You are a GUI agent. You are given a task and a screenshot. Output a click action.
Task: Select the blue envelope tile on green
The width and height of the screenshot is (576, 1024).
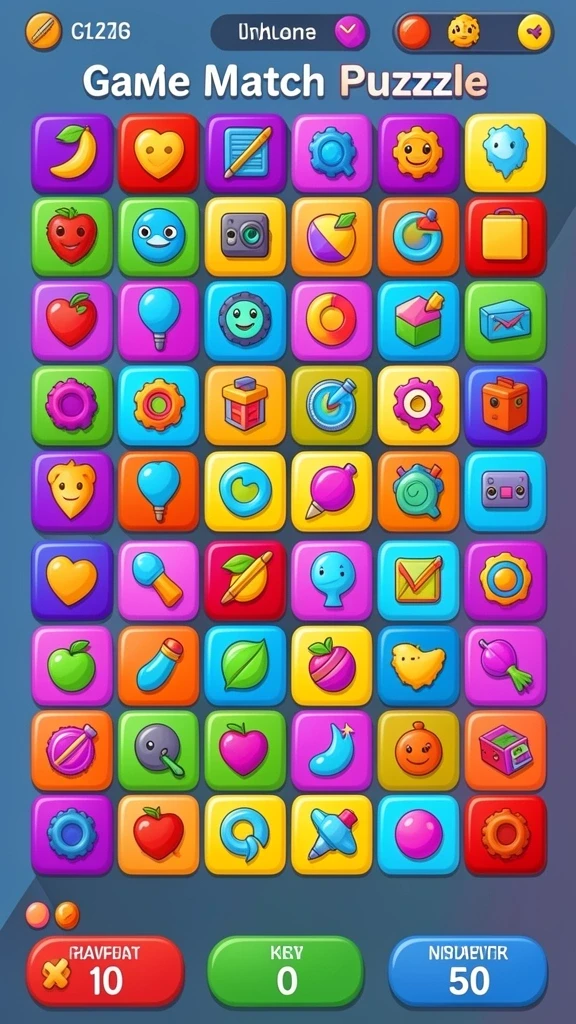click(x=505, y=321)
